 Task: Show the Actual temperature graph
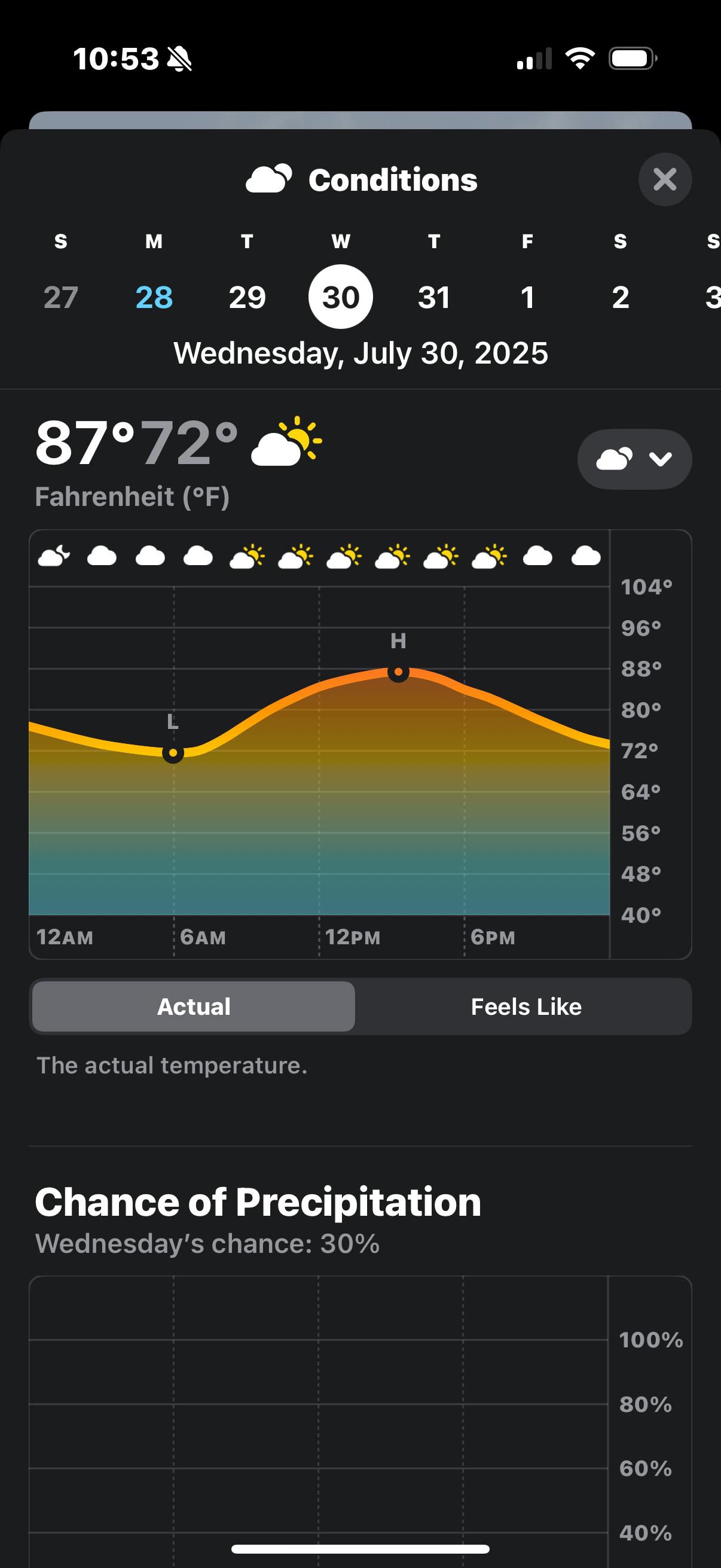click(194, 1007)
